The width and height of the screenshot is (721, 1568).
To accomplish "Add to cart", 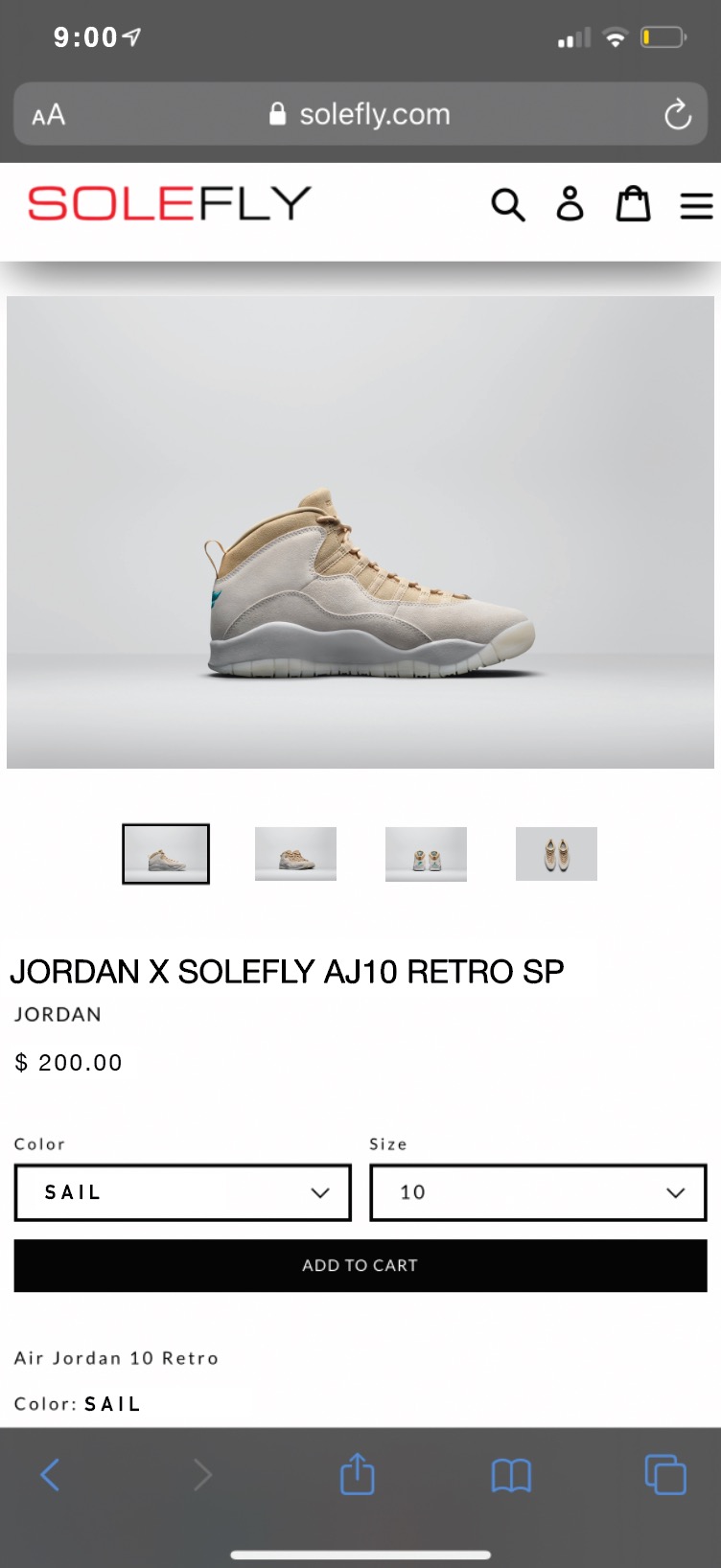I will tap(360, 1265).
